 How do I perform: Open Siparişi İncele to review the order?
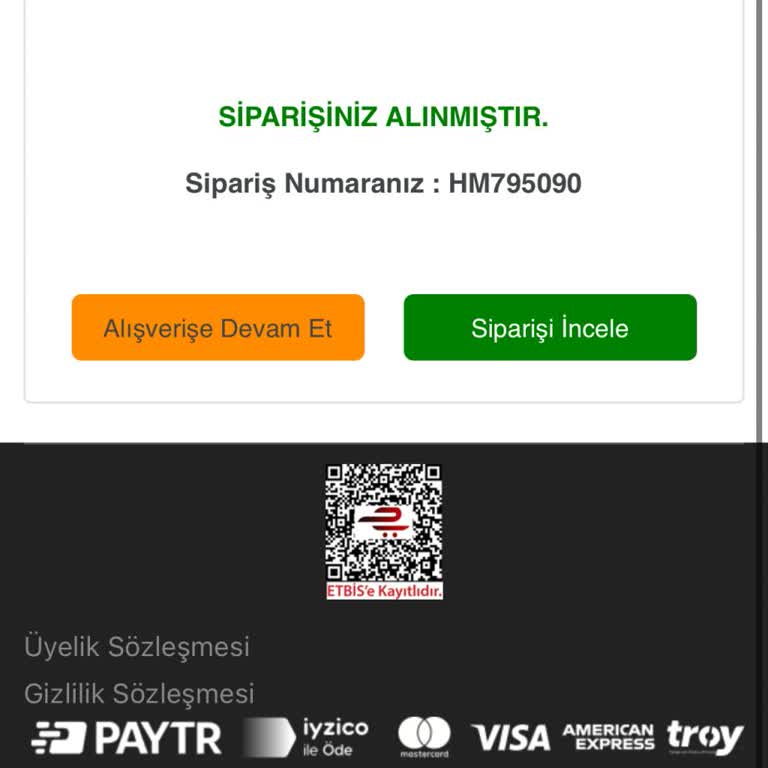(x=550, y=327)
